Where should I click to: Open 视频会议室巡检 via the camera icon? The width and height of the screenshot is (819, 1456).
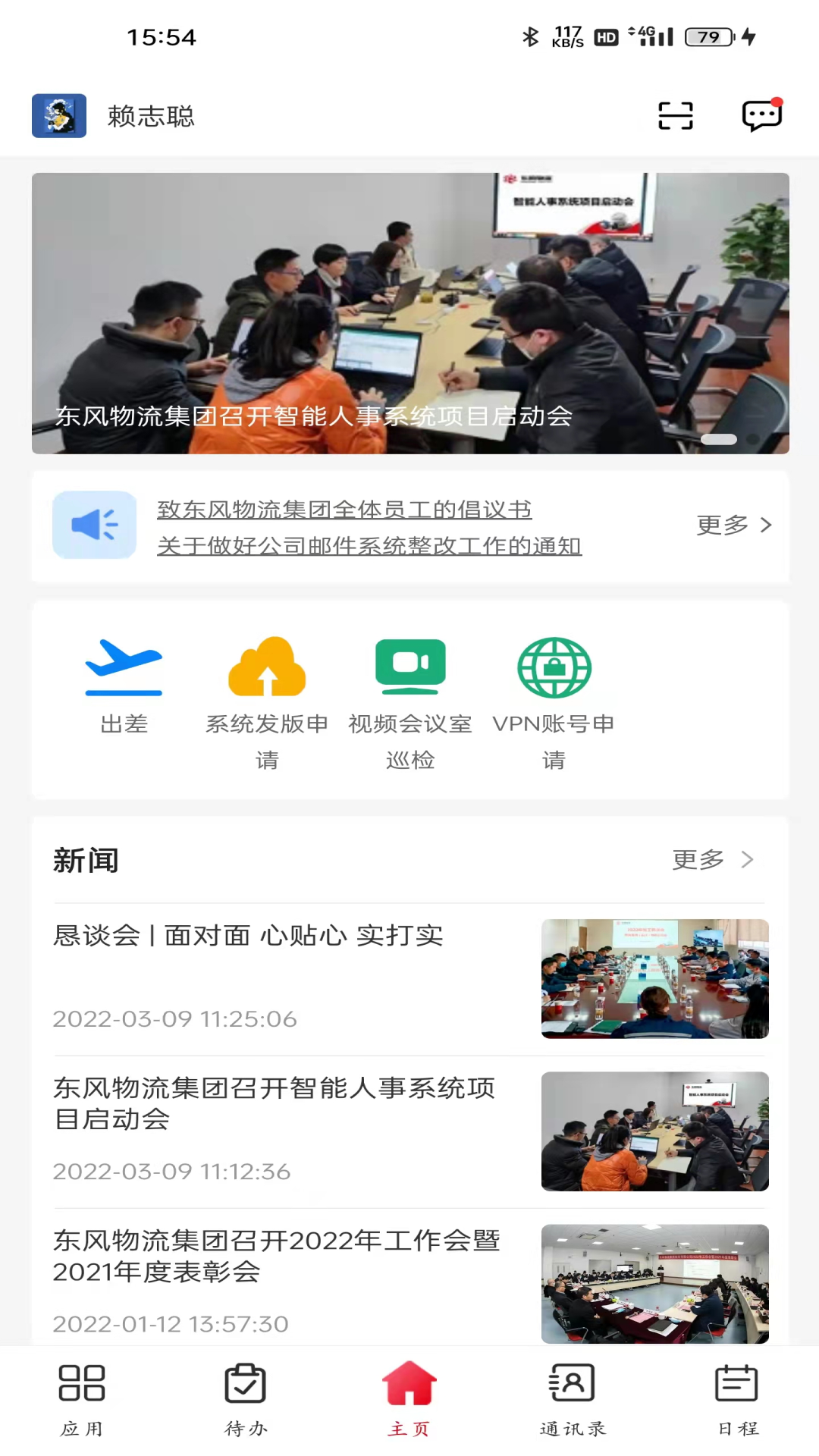409,667
